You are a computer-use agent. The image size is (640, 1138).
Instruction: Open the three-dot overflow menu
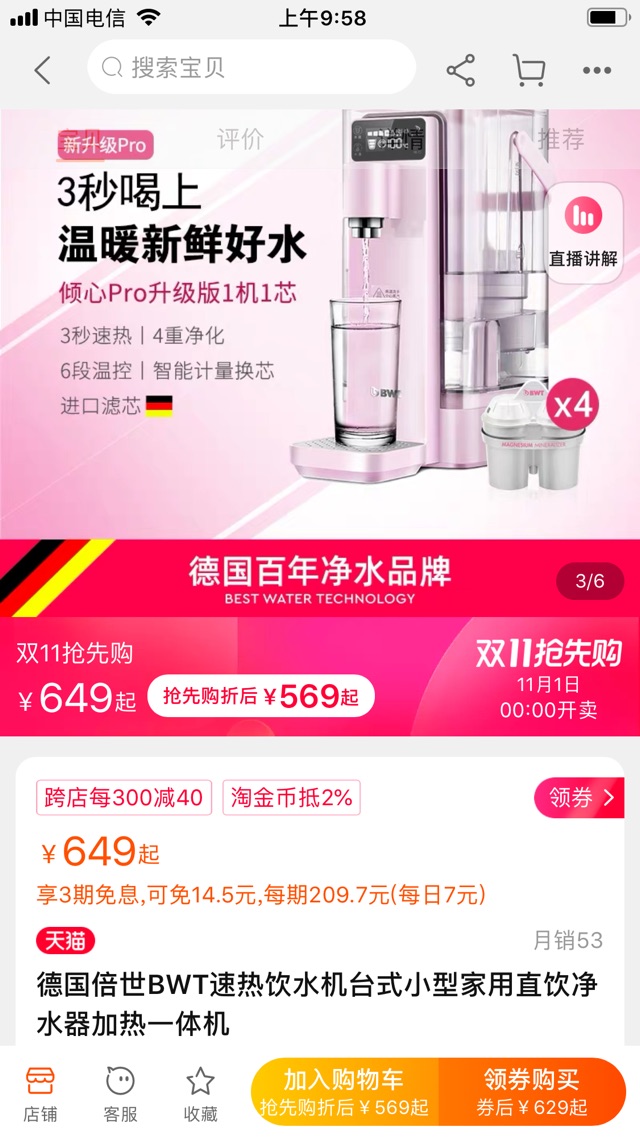596,70
